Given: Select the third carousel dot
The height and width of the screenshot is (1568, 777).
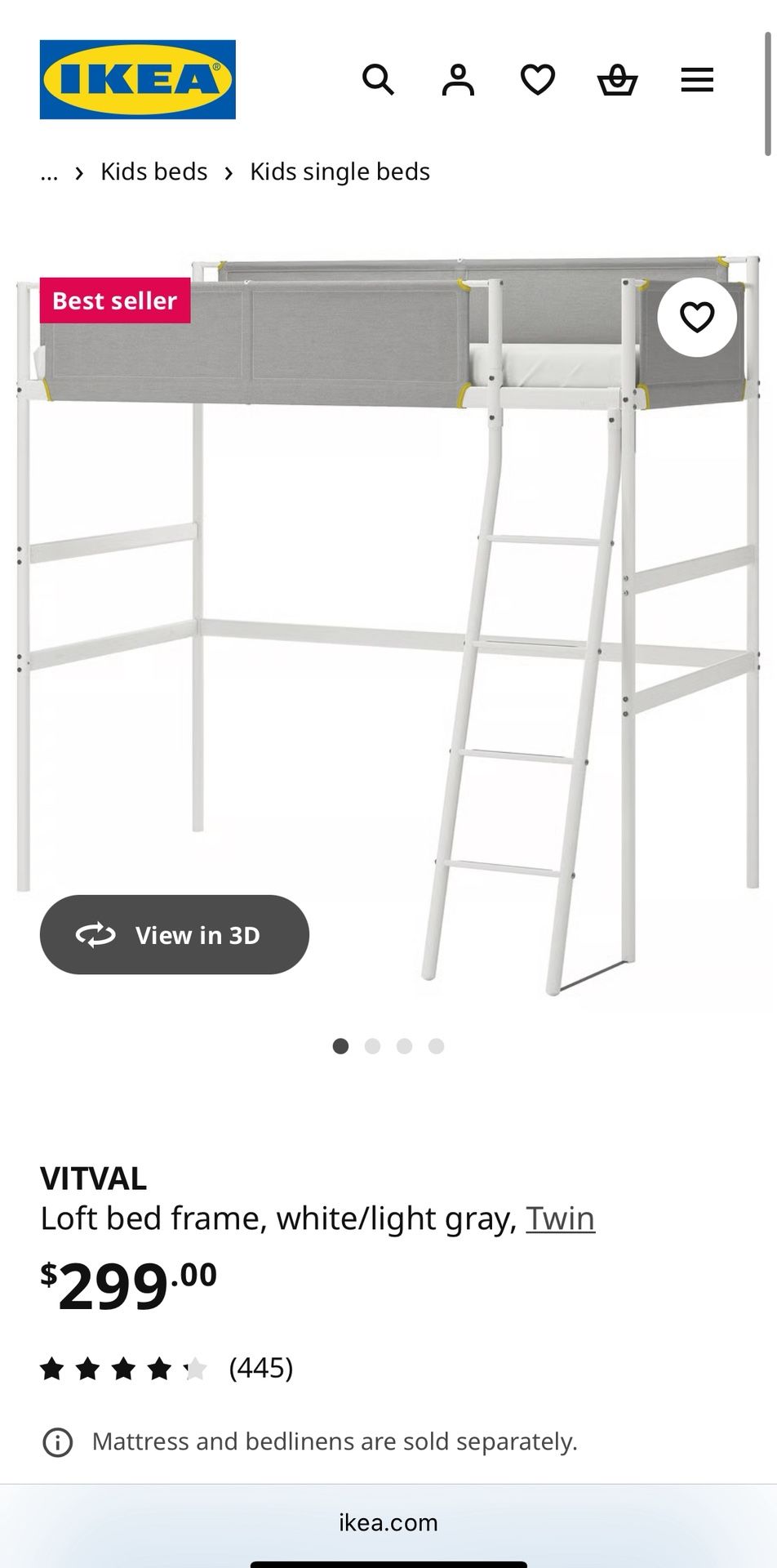Looking at the screenshot, I should (404, 1046).
